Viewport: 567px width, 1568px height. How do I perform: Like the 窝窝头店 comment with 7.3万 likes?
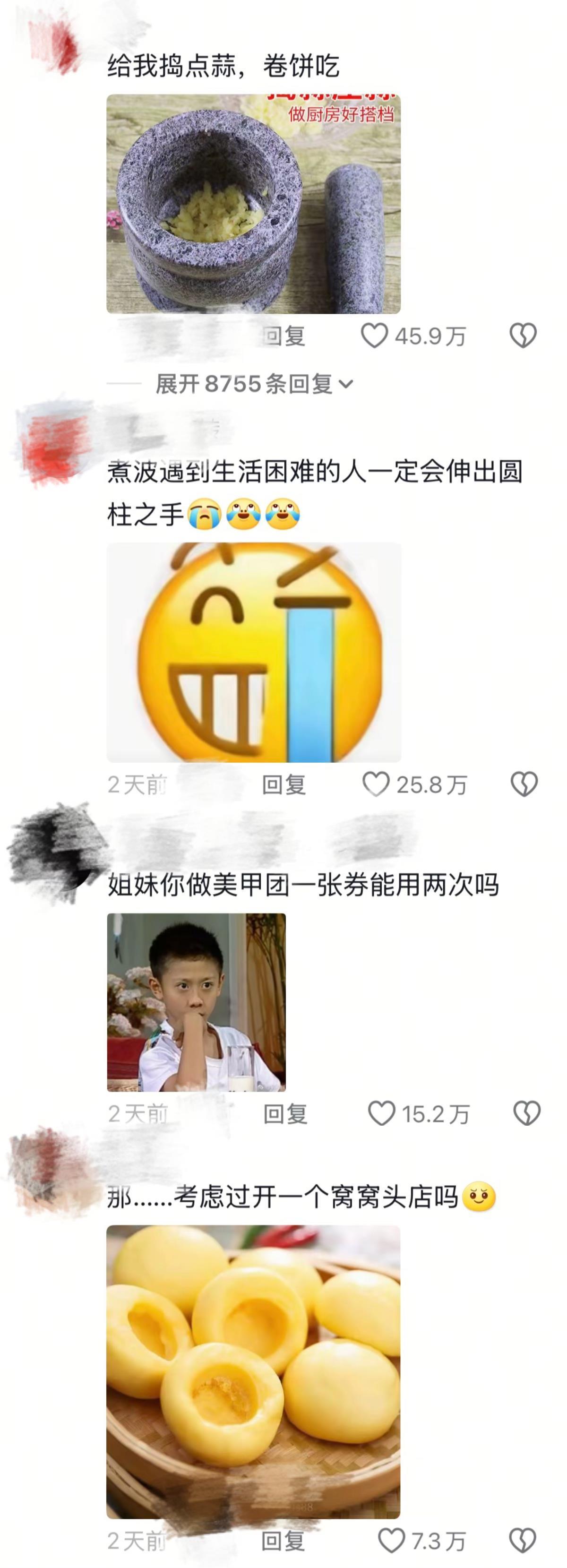point(392,1541)
